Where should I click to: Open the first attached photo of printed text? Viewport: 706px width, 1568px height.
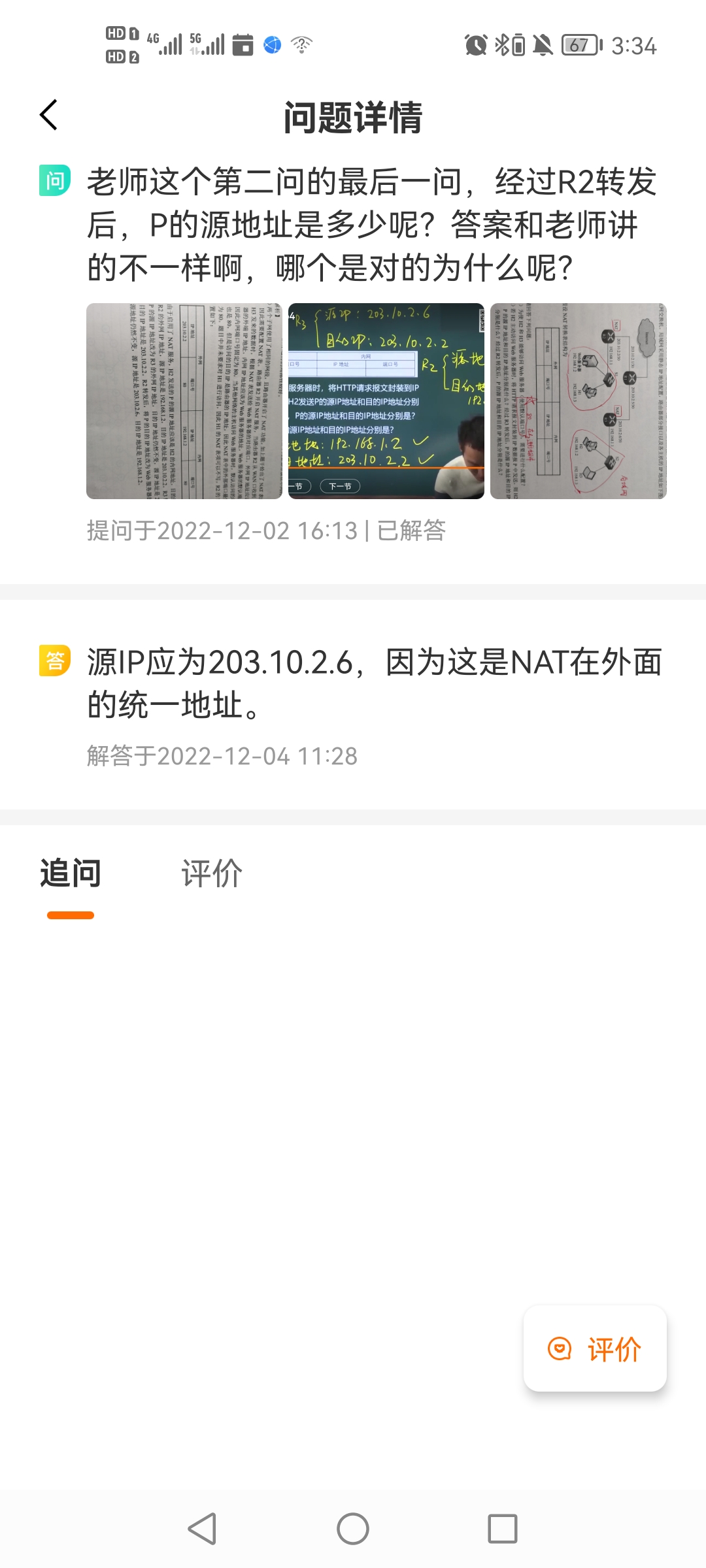click(184, 401)
